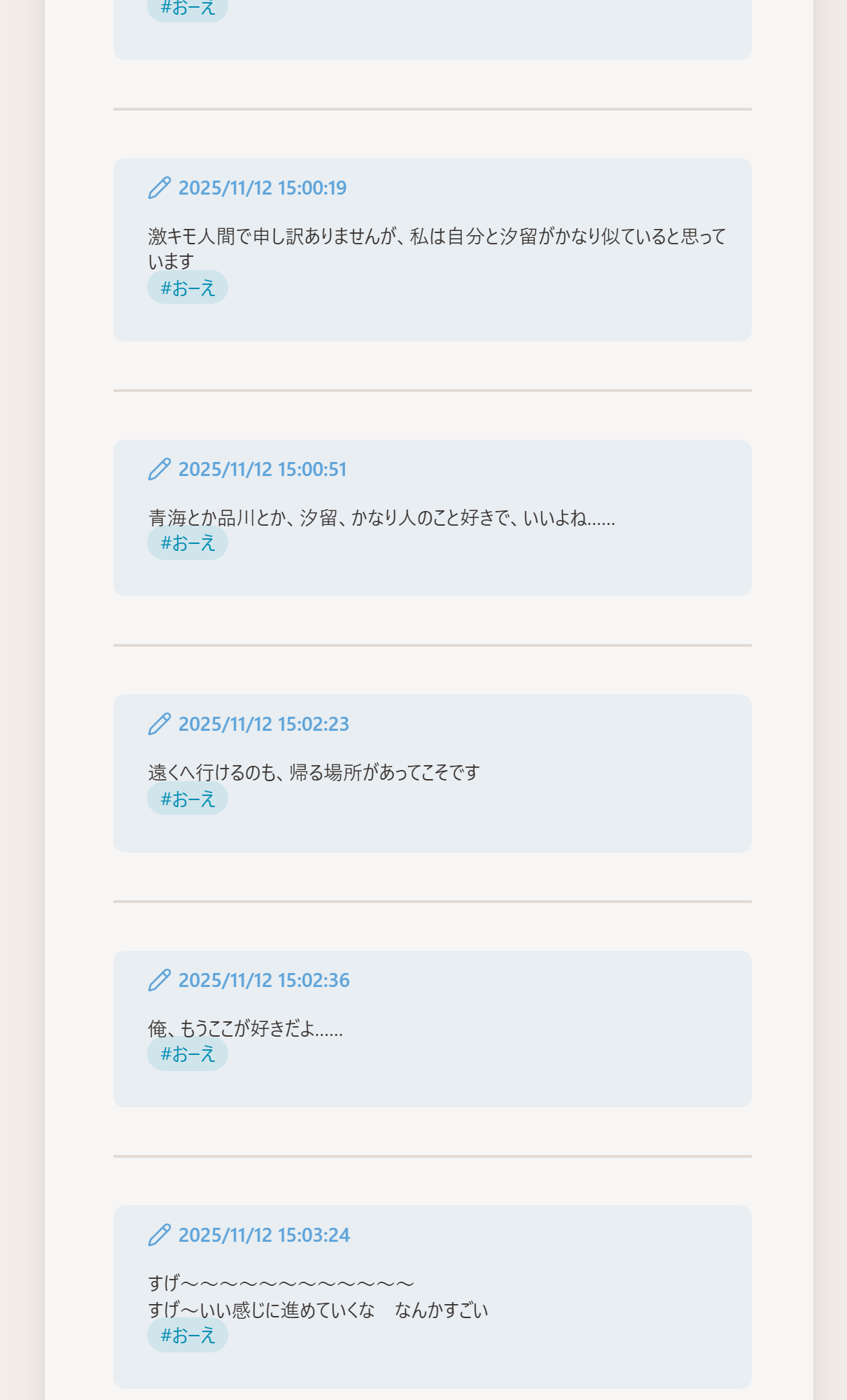View the post timestamped 15:02:23
Screen dimensions: 847x1400
[x=263, y=724]
